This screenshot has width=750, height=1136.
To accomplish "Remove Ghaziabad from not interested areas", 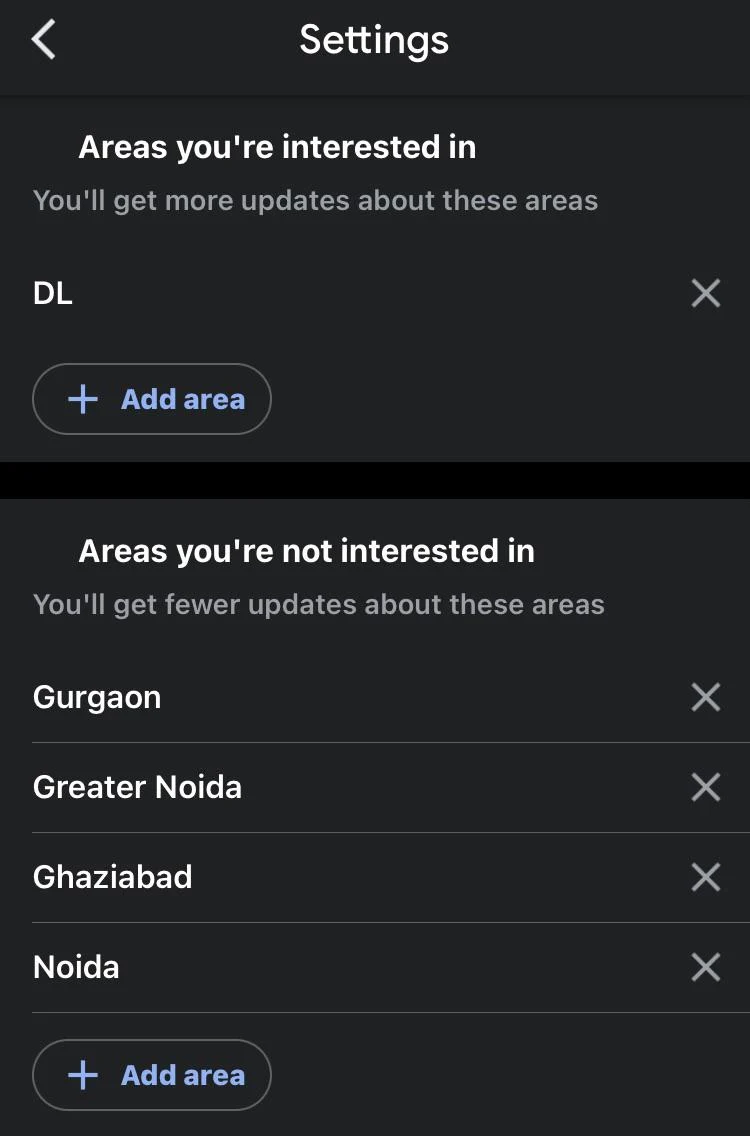I will (705, 877).
